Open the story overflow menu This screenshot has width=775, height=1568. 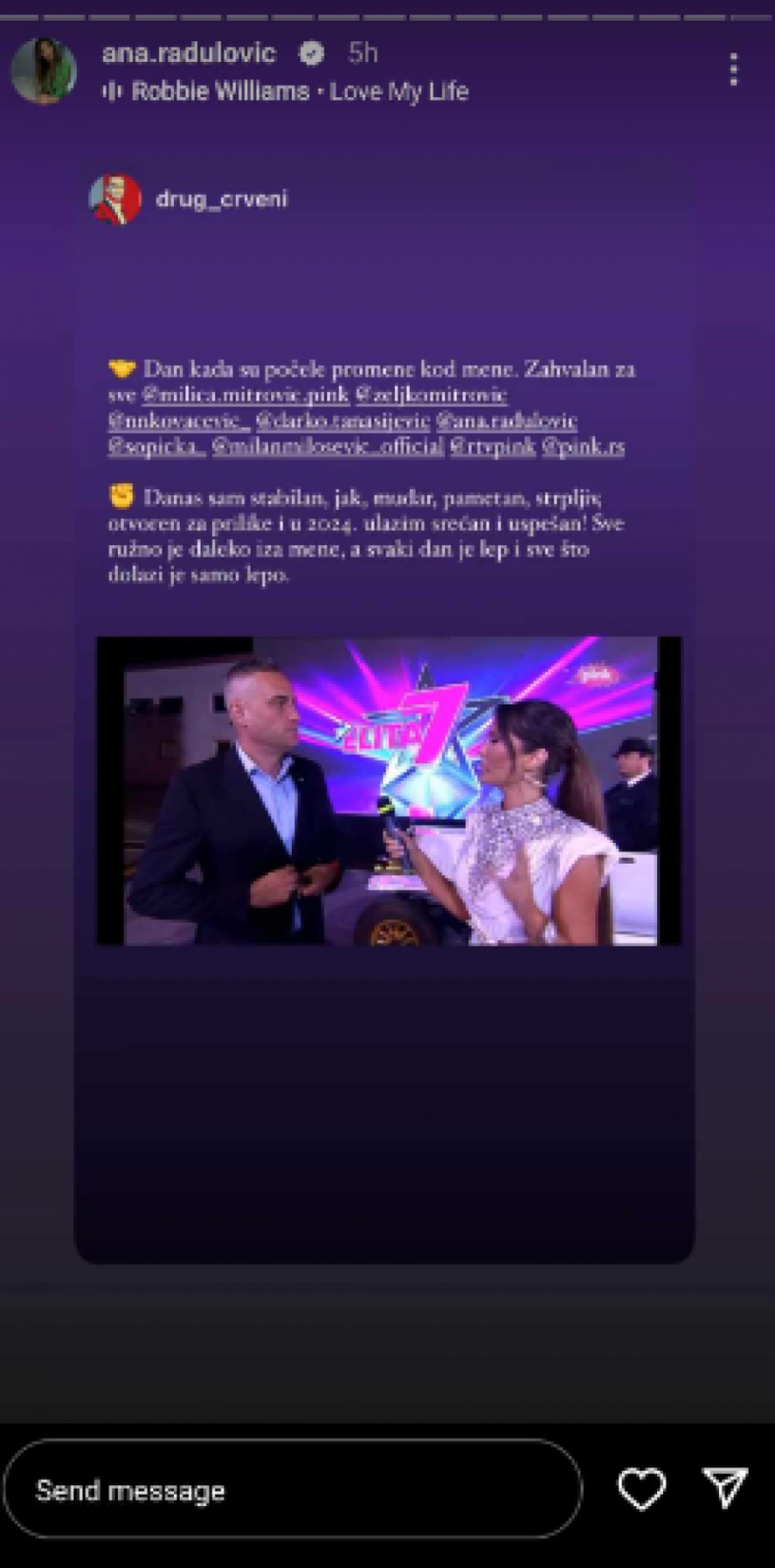tap(734, 70)
